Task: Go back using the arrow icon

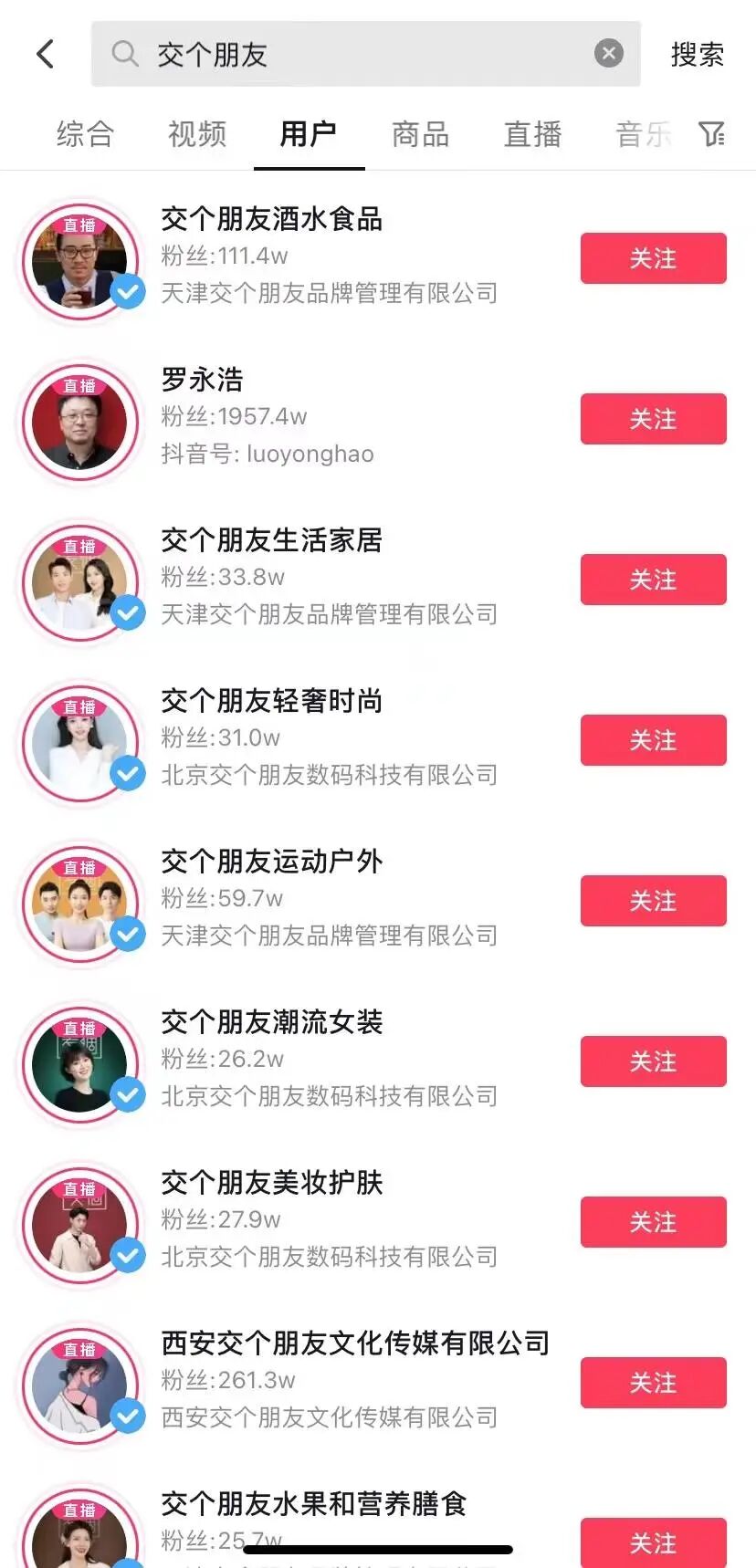Action: click(46, 54)
